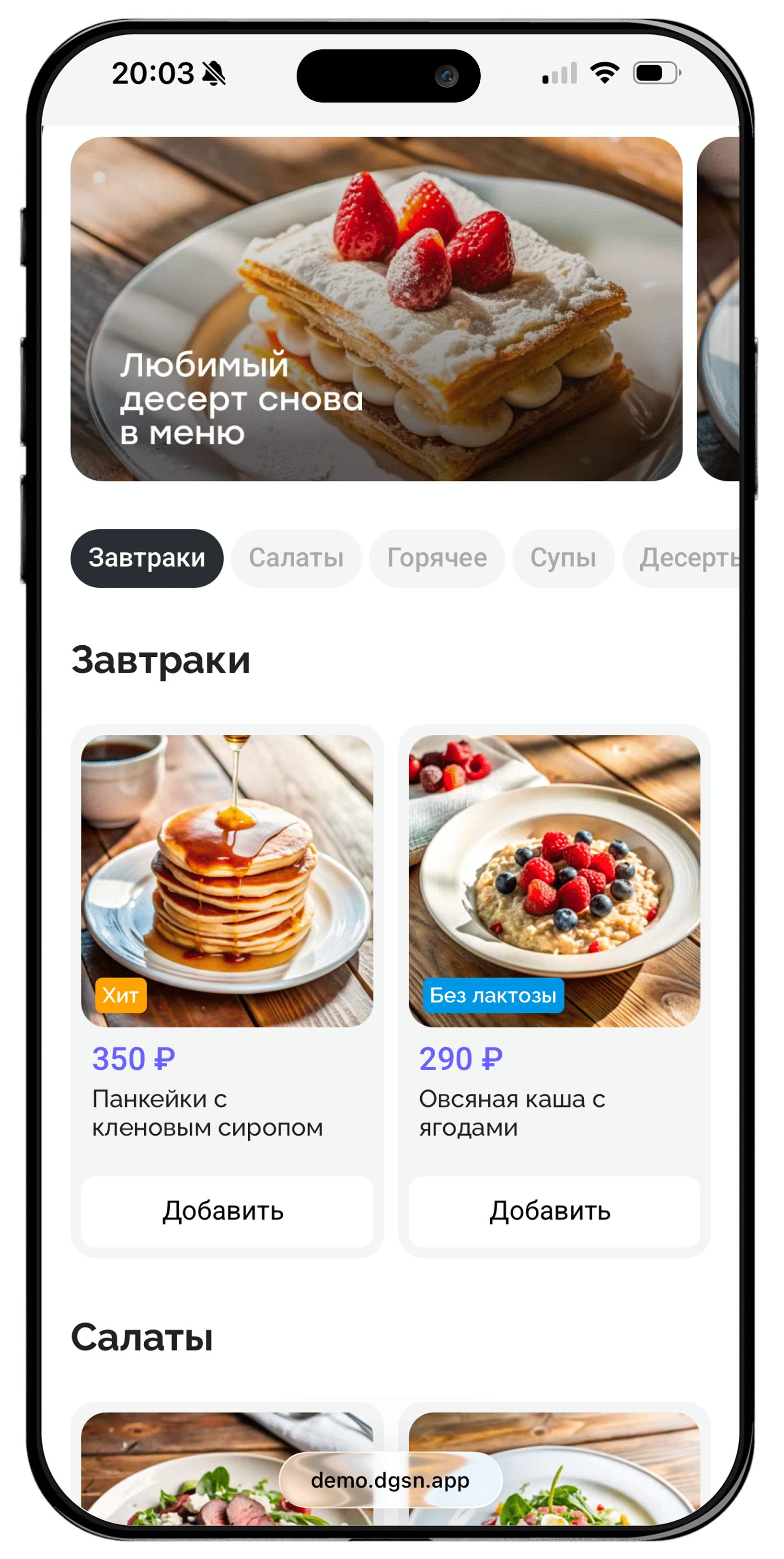Viewport: 784px width, 1559px height.
Task: Tap the orange "Хит" badge
Action: coord(120,996)
